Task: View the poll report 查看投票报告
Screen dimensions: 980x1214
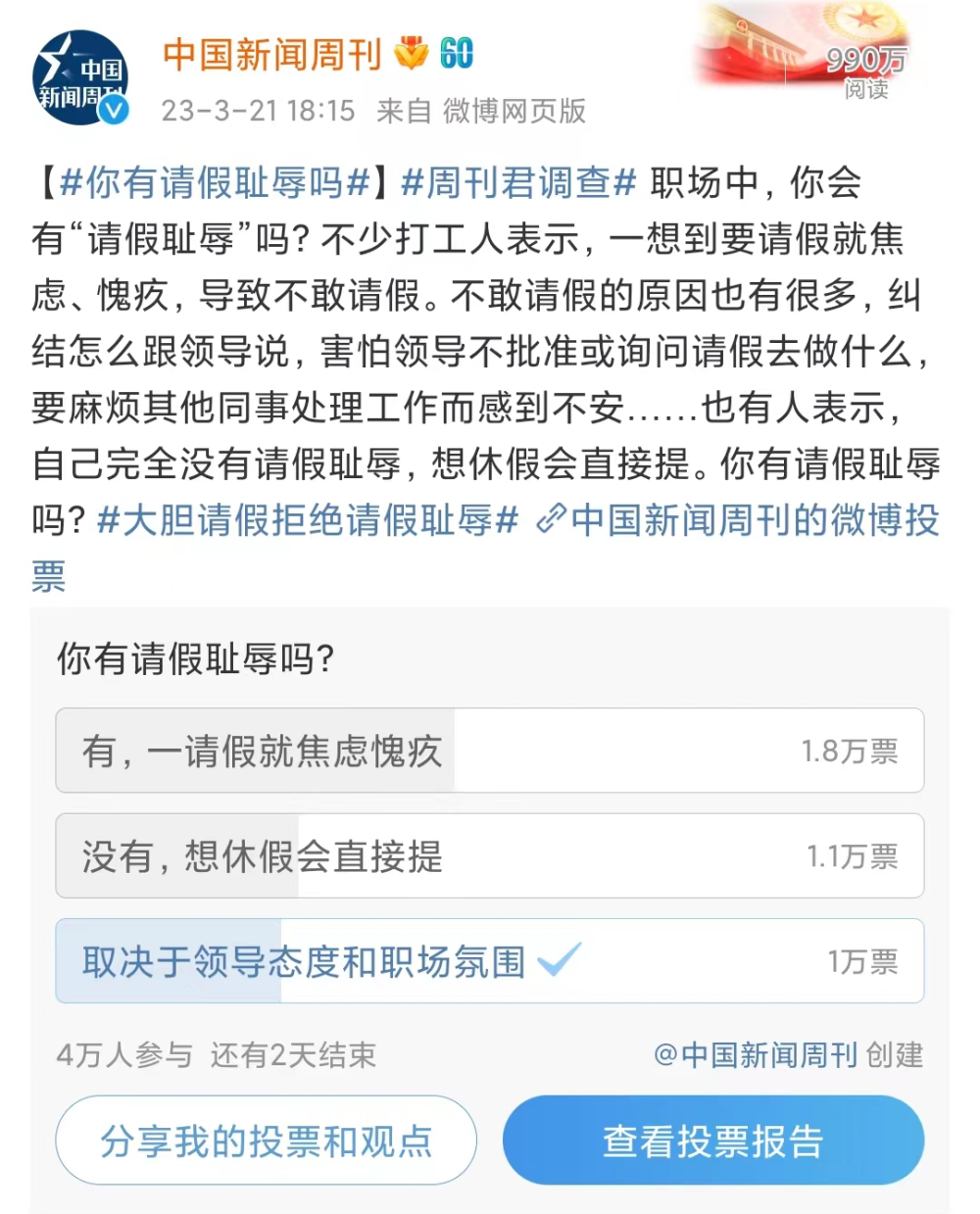Action: tap(712, 1141)
